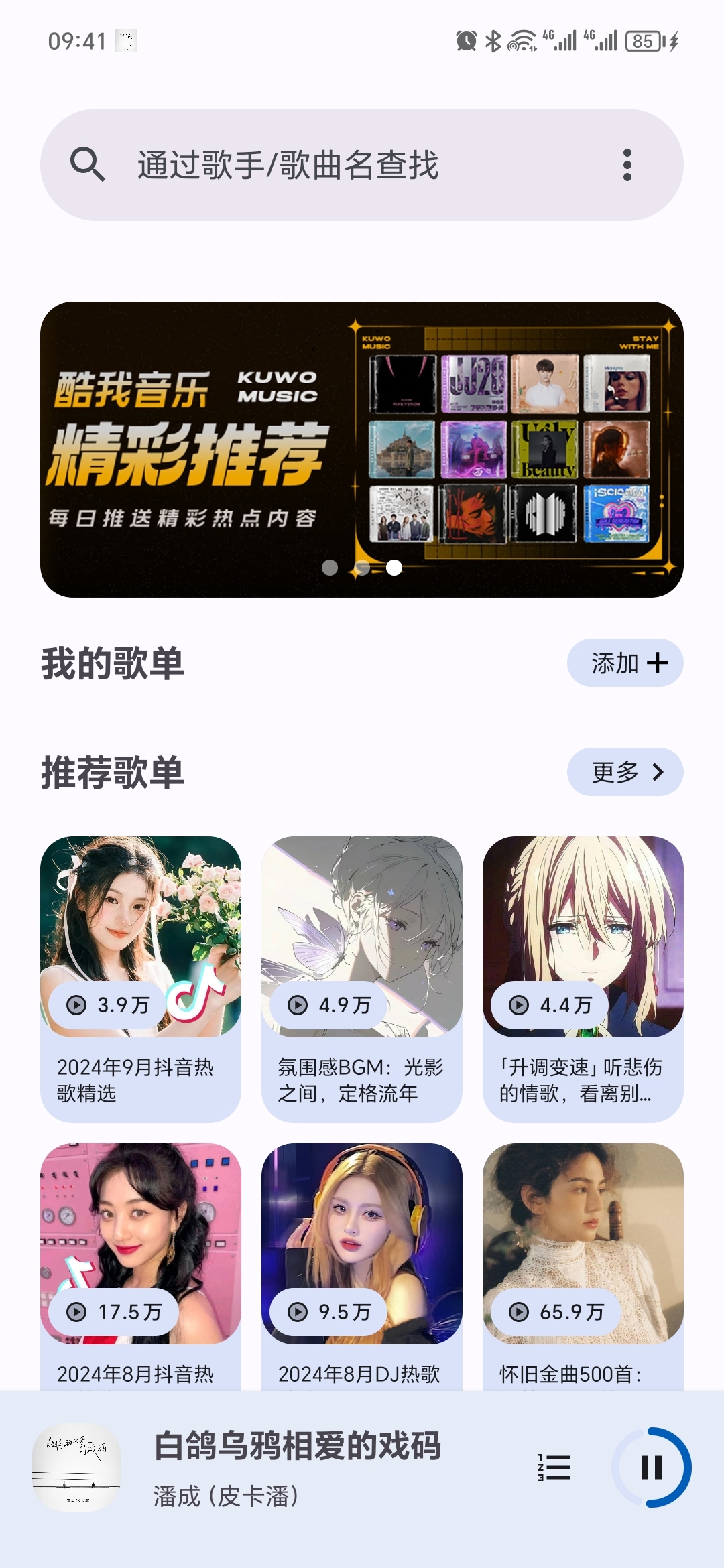
Task: Show the playback queue list
Action: 554,1467
